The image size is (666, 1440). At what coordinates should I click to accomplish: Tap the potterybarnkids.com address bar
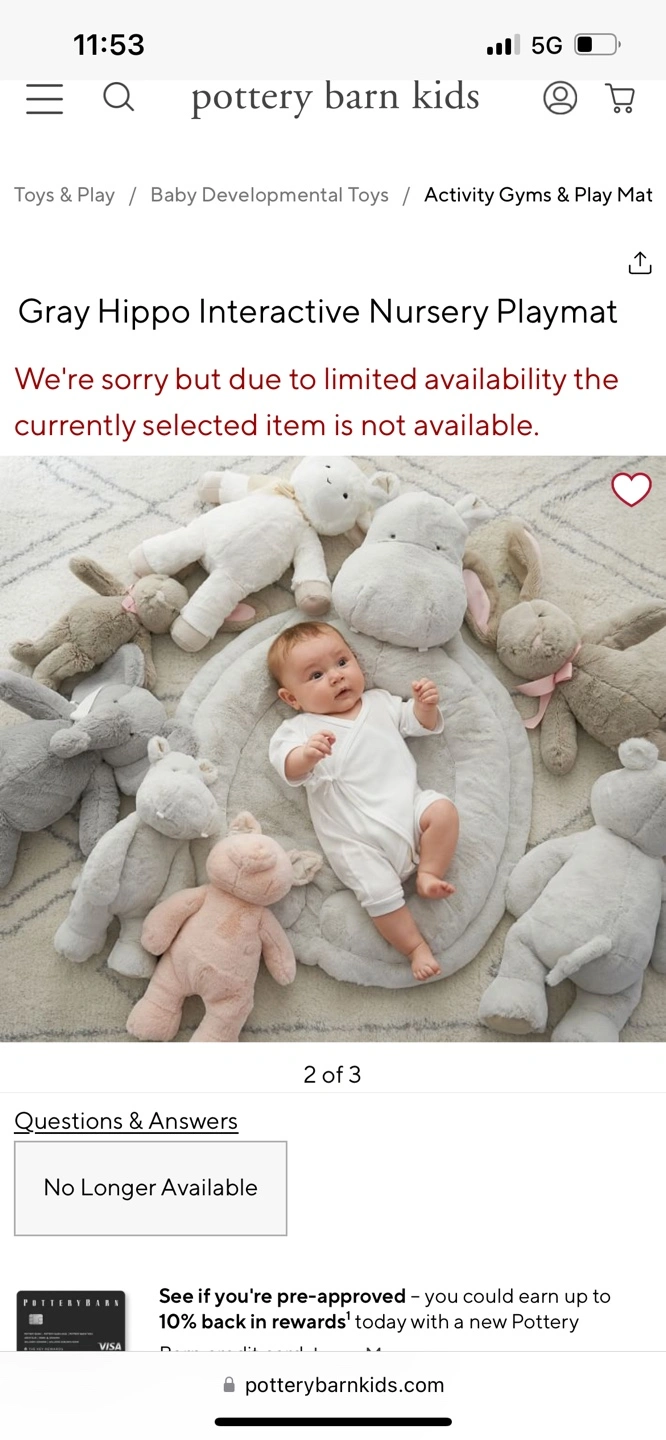(333, 1385)
